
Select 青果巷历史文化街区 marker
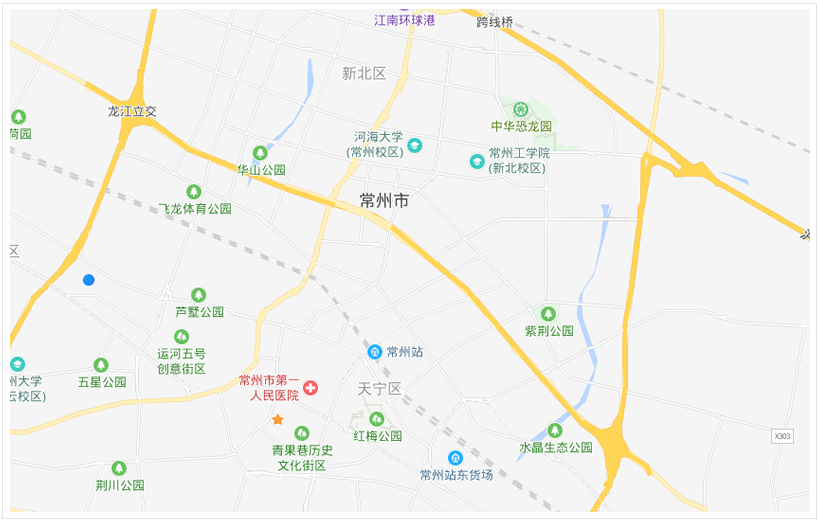click(x=301, y=433)
